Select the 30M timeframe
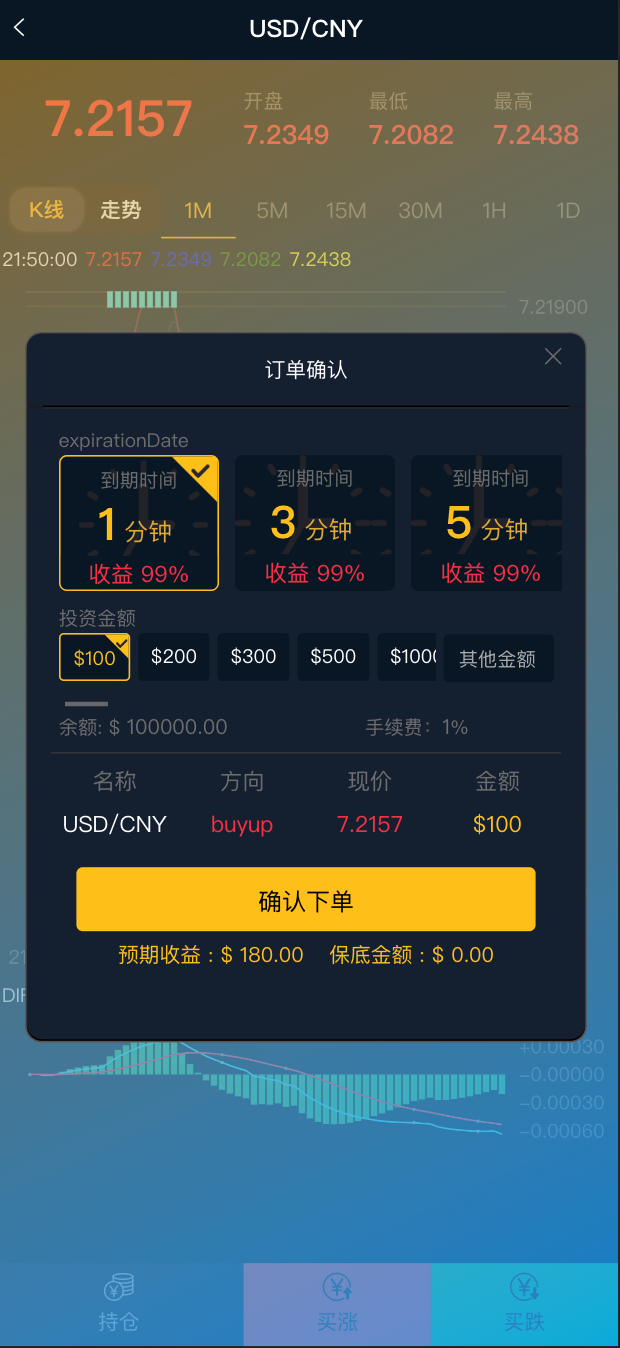The width and height of the screenshot is (620, 1348). (x=420, y=211)
